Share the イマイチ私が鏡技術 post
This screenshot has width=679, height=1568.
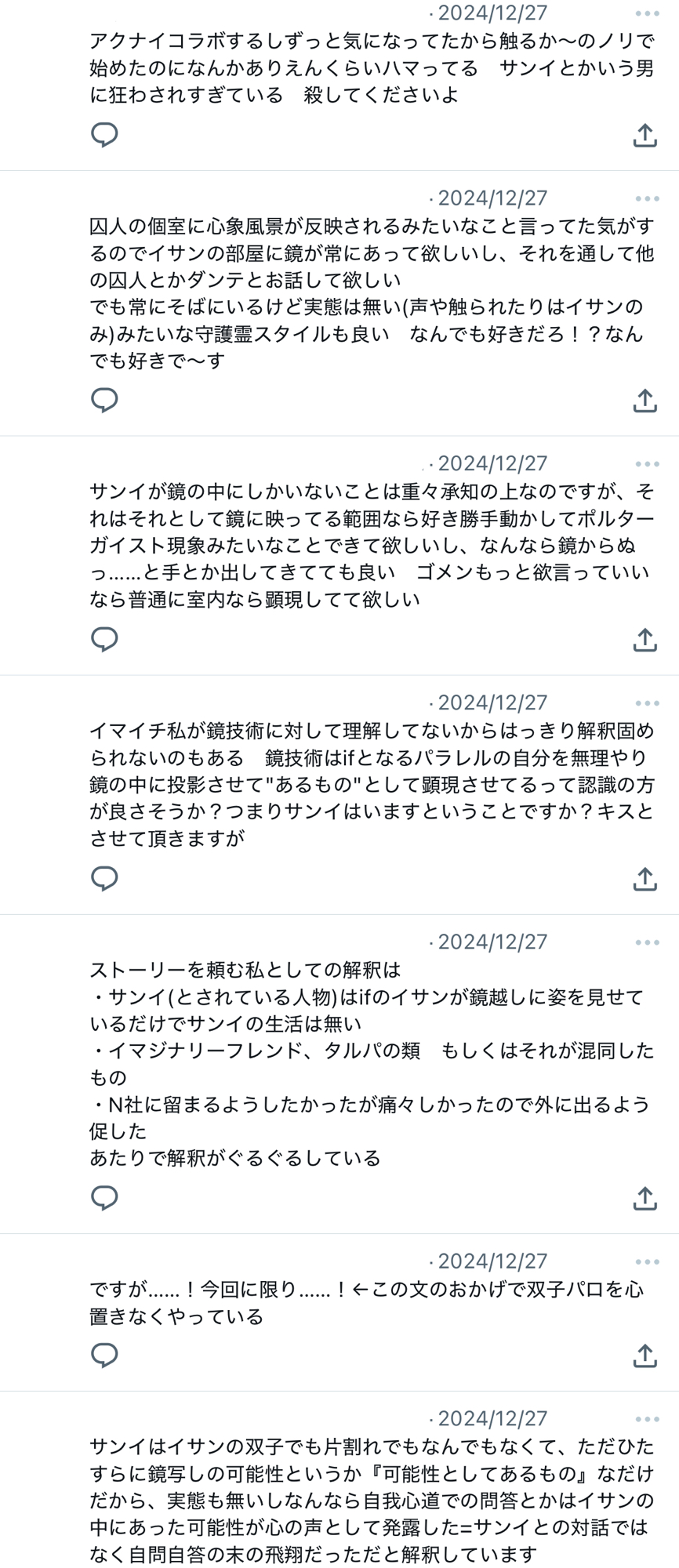(x=645, y=878)
